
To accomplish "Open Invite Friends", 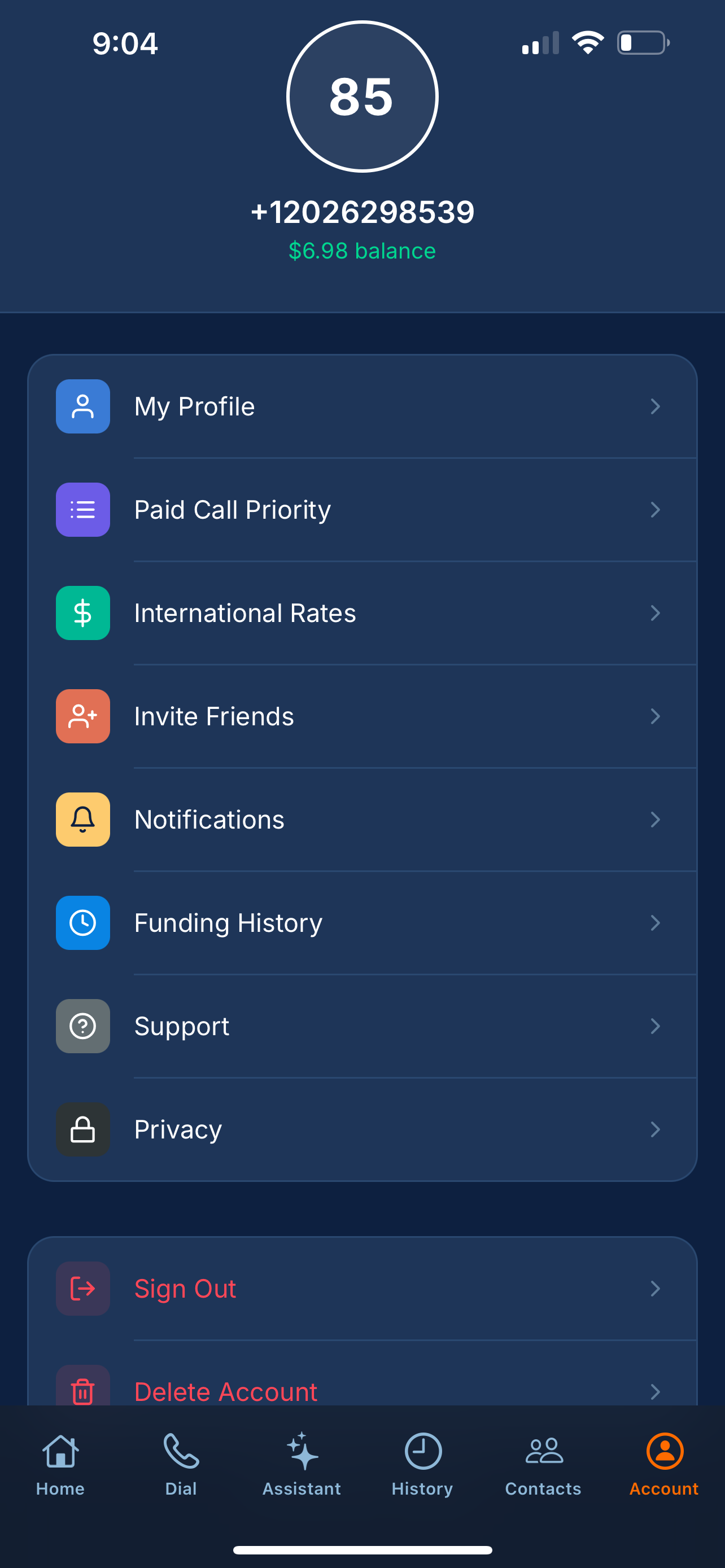I will point(362,716).
